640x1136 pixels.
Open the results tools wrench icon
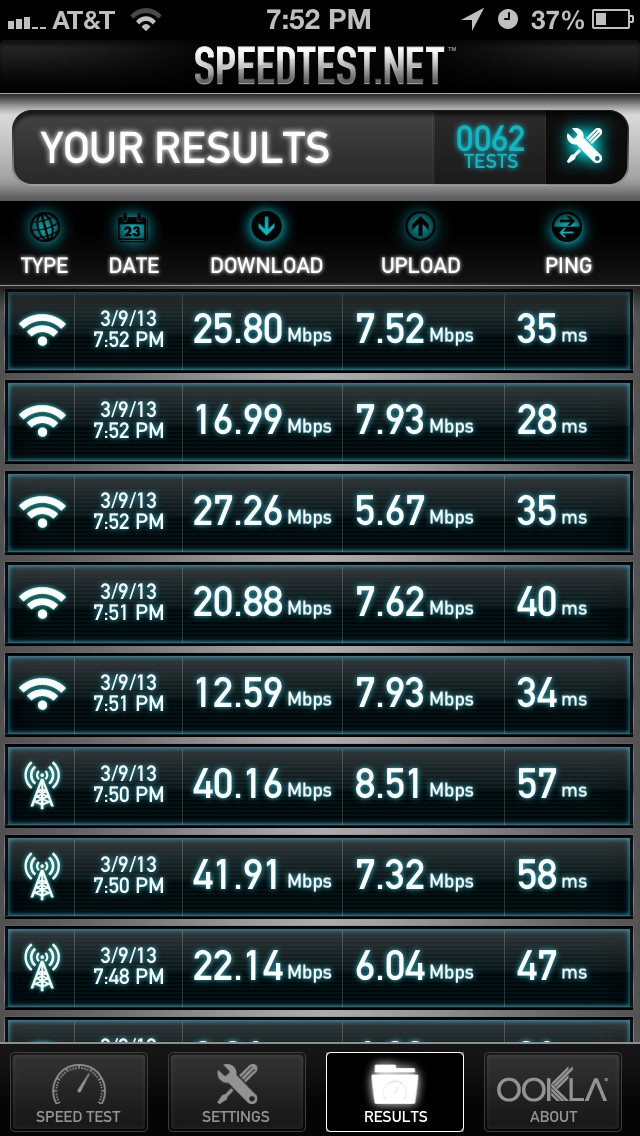[x=586, y=147]
